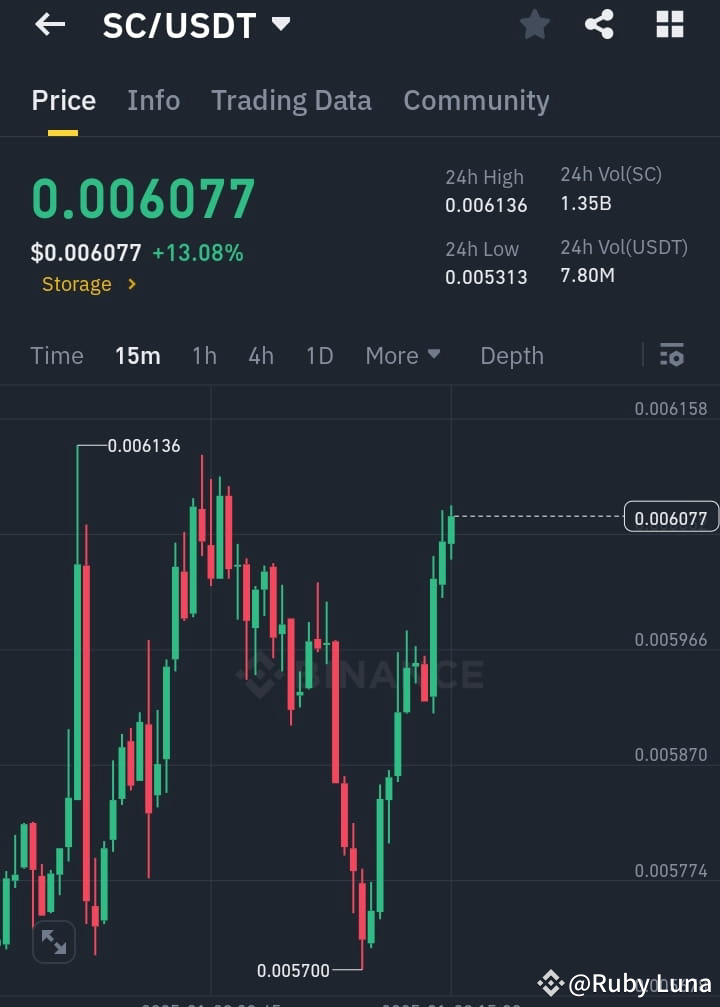View the Info tab details

click(153, 100)
